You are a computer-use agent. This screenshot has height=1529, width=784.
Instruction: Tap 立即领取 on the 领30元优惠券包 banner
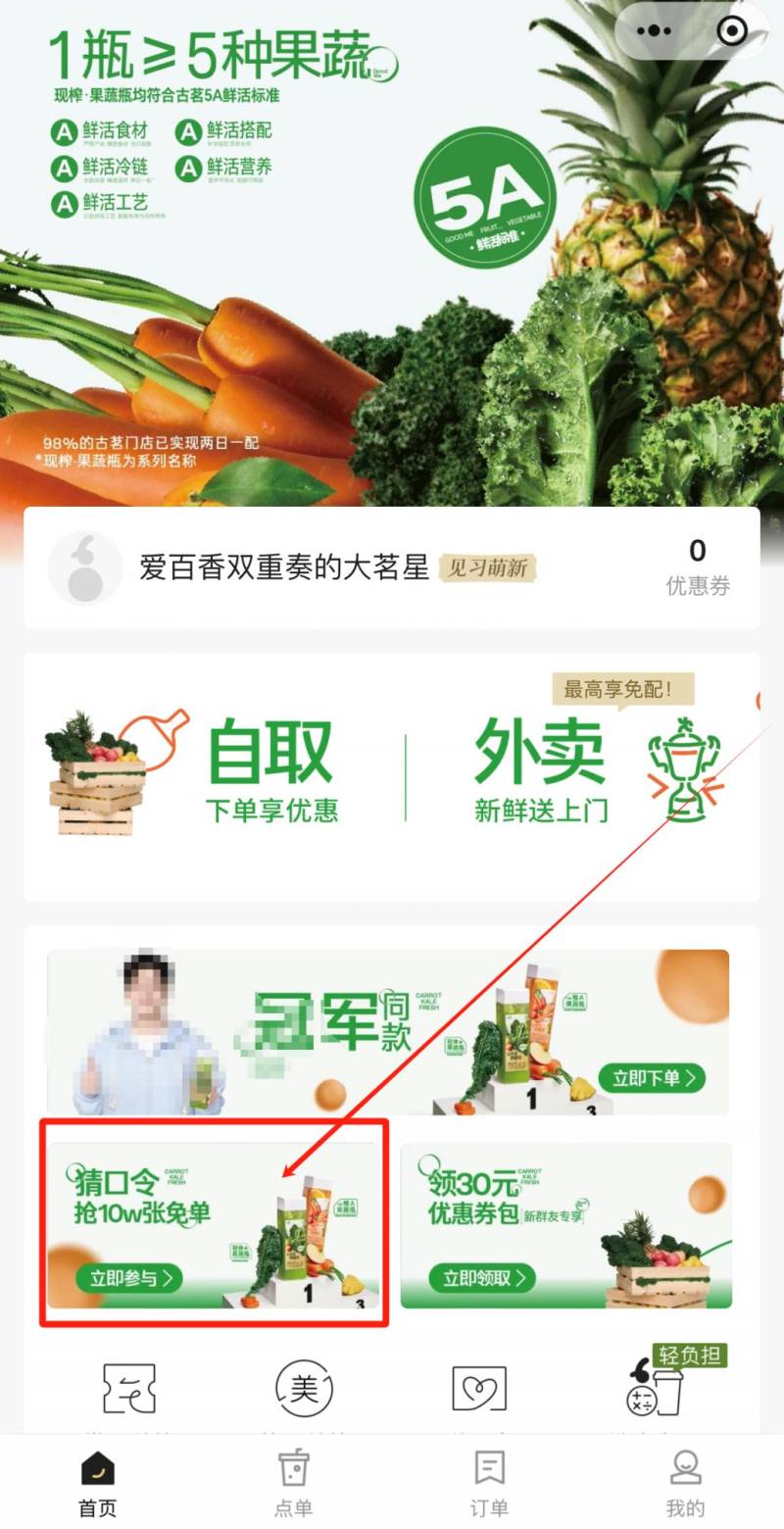coord(482,1278)
